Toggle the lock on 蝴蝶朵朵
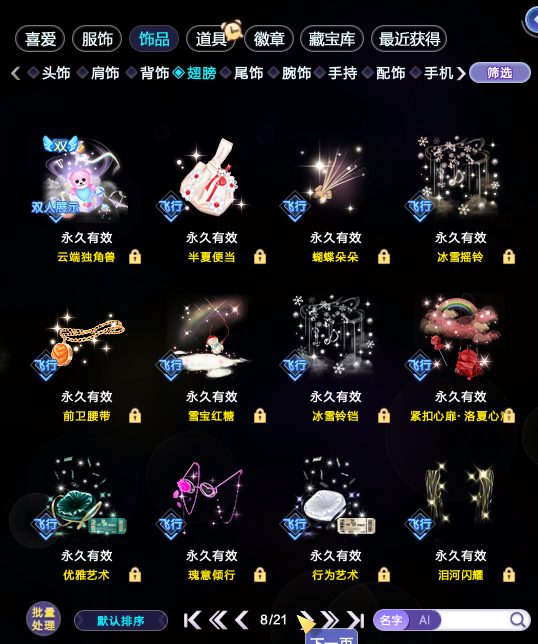Screen dimensions: 538x644 point(384,257)
